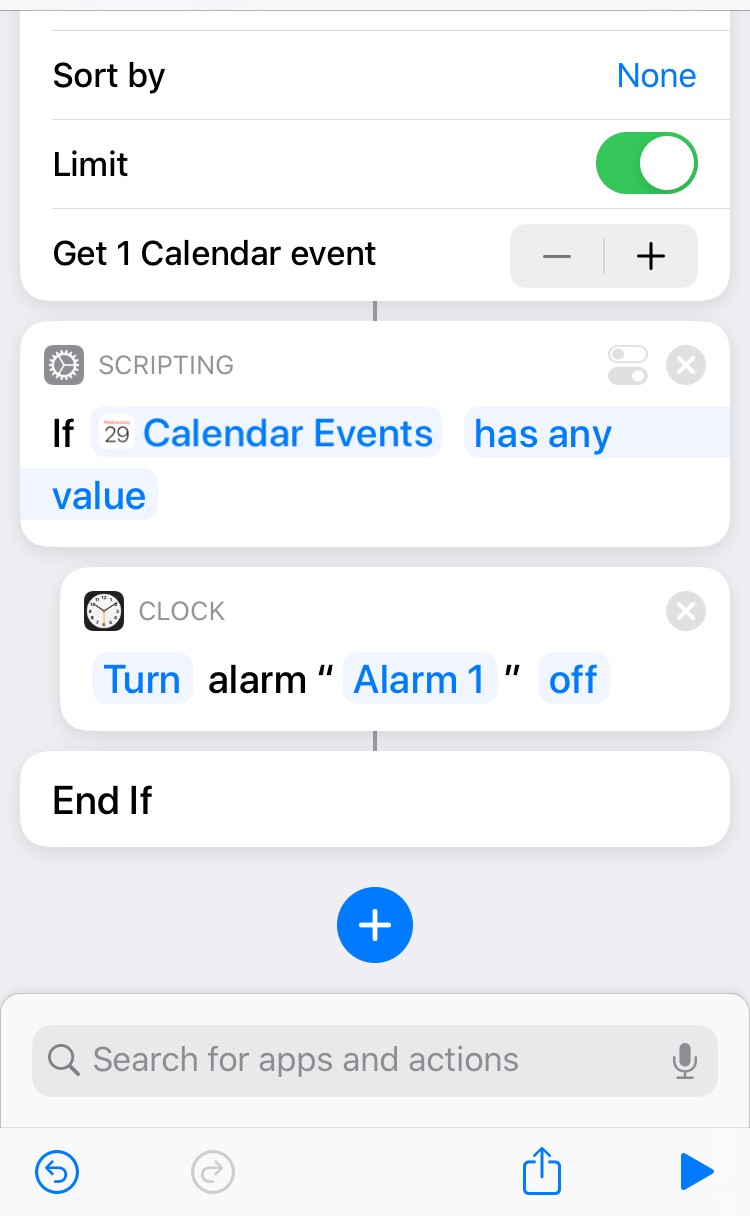Undo the last change

click(57, 1171)
